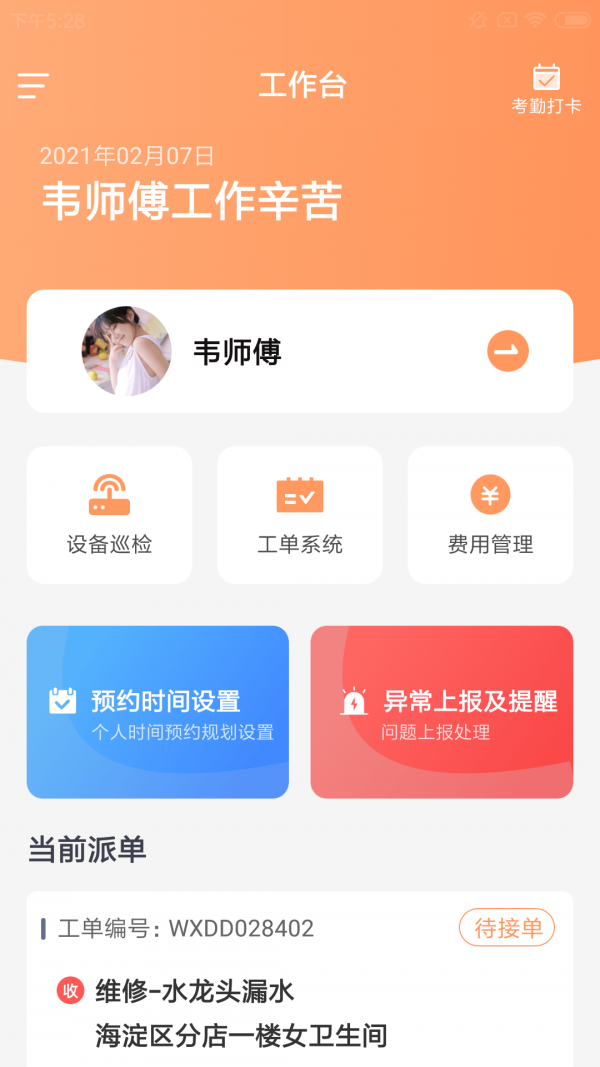
Task: Open 工单系统 work order system
Action: (300, 515)
